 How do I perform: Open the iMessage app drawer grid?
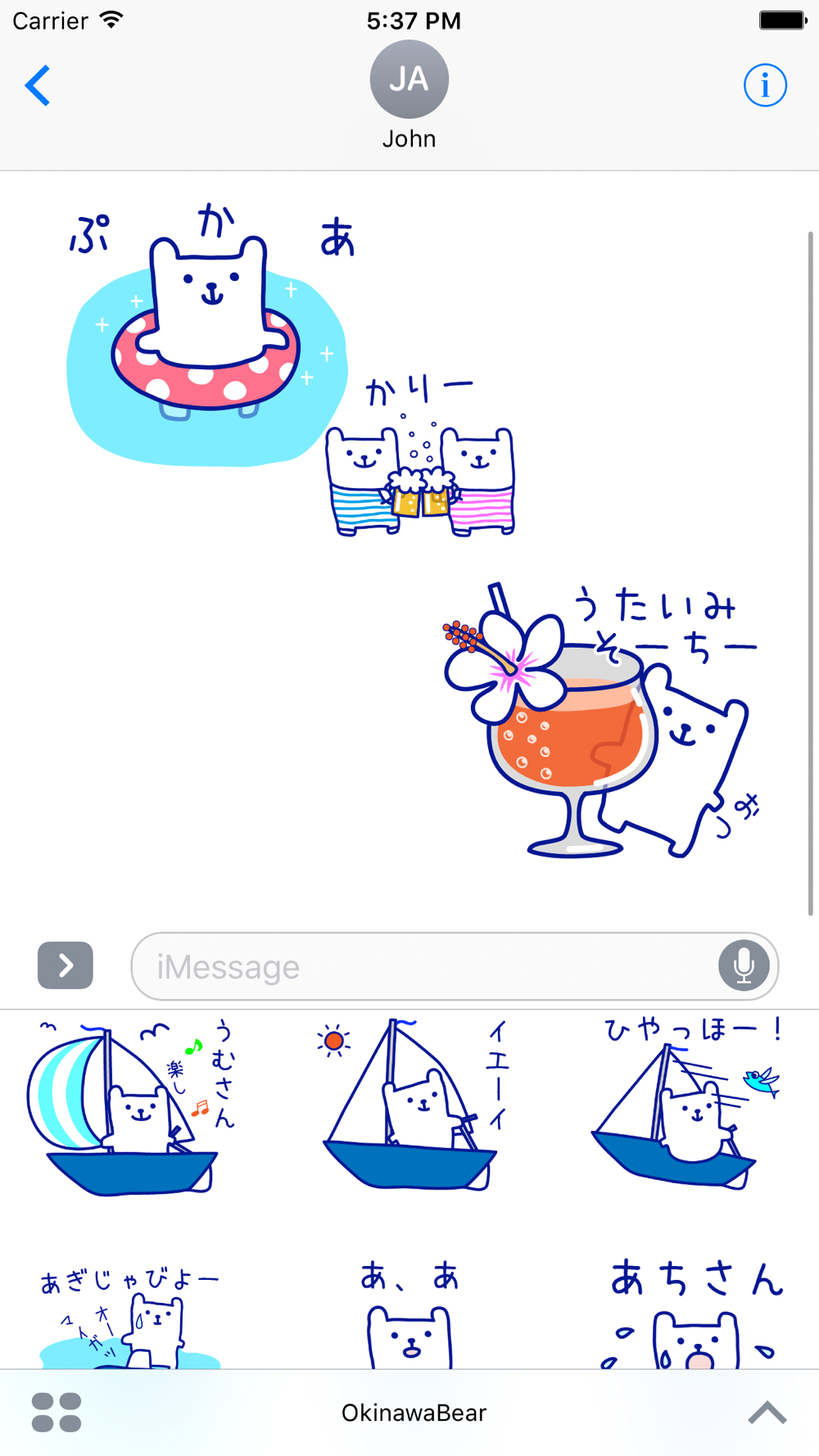[57, 1413]
